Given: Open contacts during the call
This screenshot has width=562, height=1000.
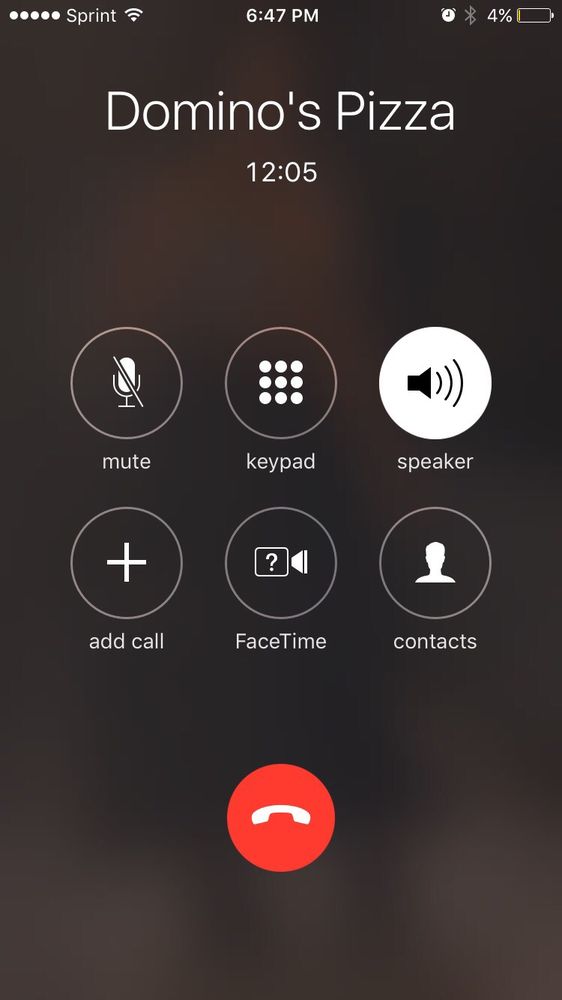Looking at the screenshot, I should [435, 562].
